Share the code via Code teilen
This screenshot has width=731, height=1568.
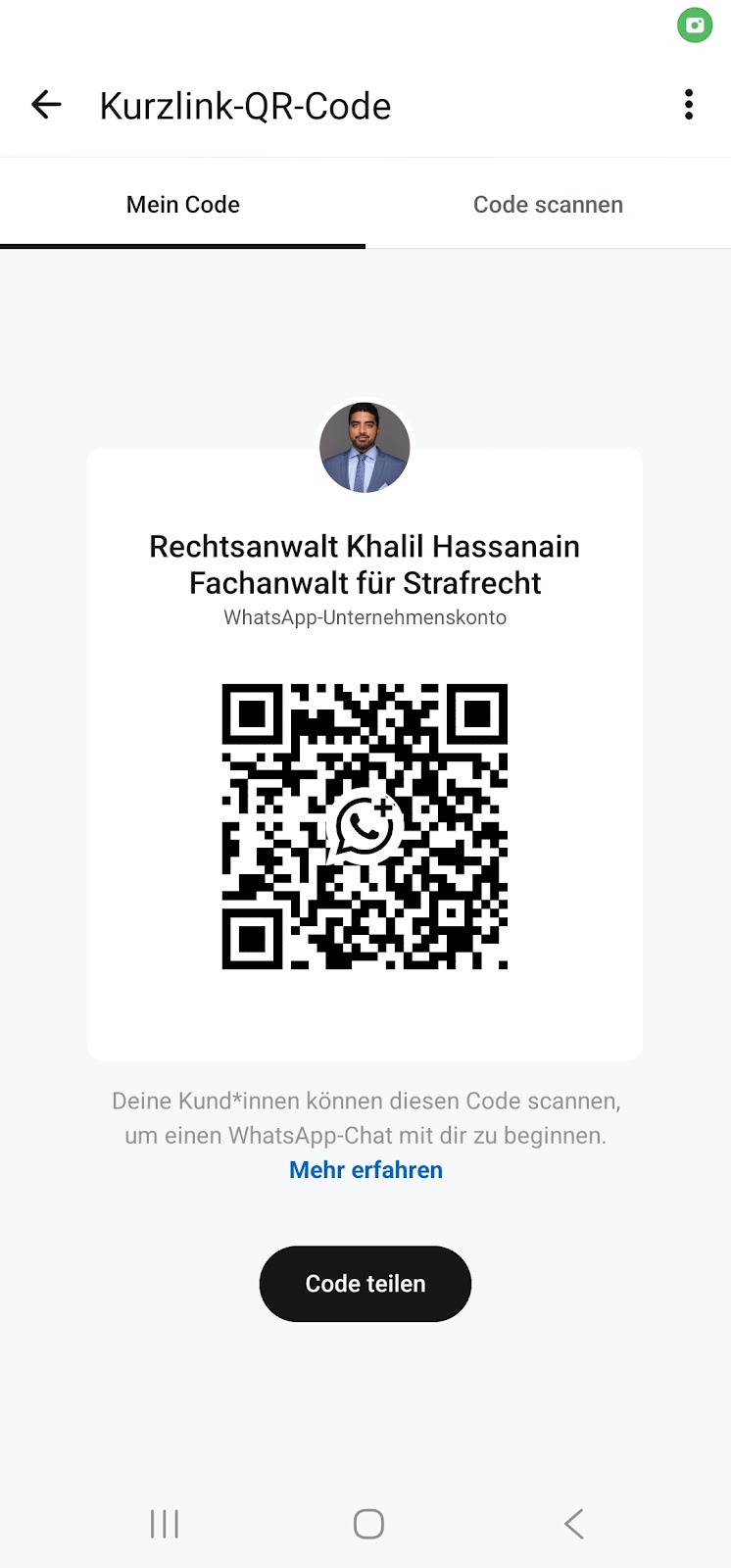[x=365, y=1284]
